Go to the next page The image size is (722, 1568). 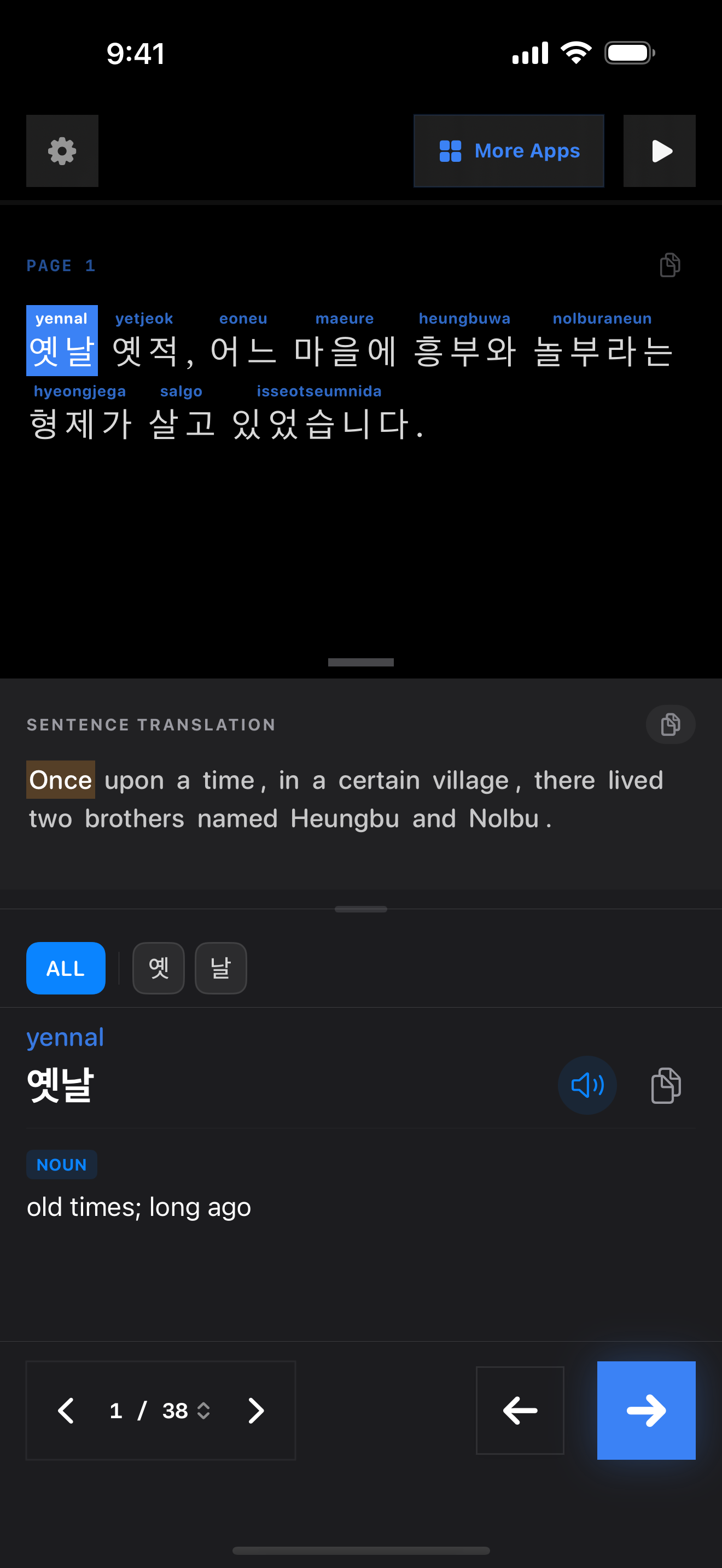pos(257,1411)
